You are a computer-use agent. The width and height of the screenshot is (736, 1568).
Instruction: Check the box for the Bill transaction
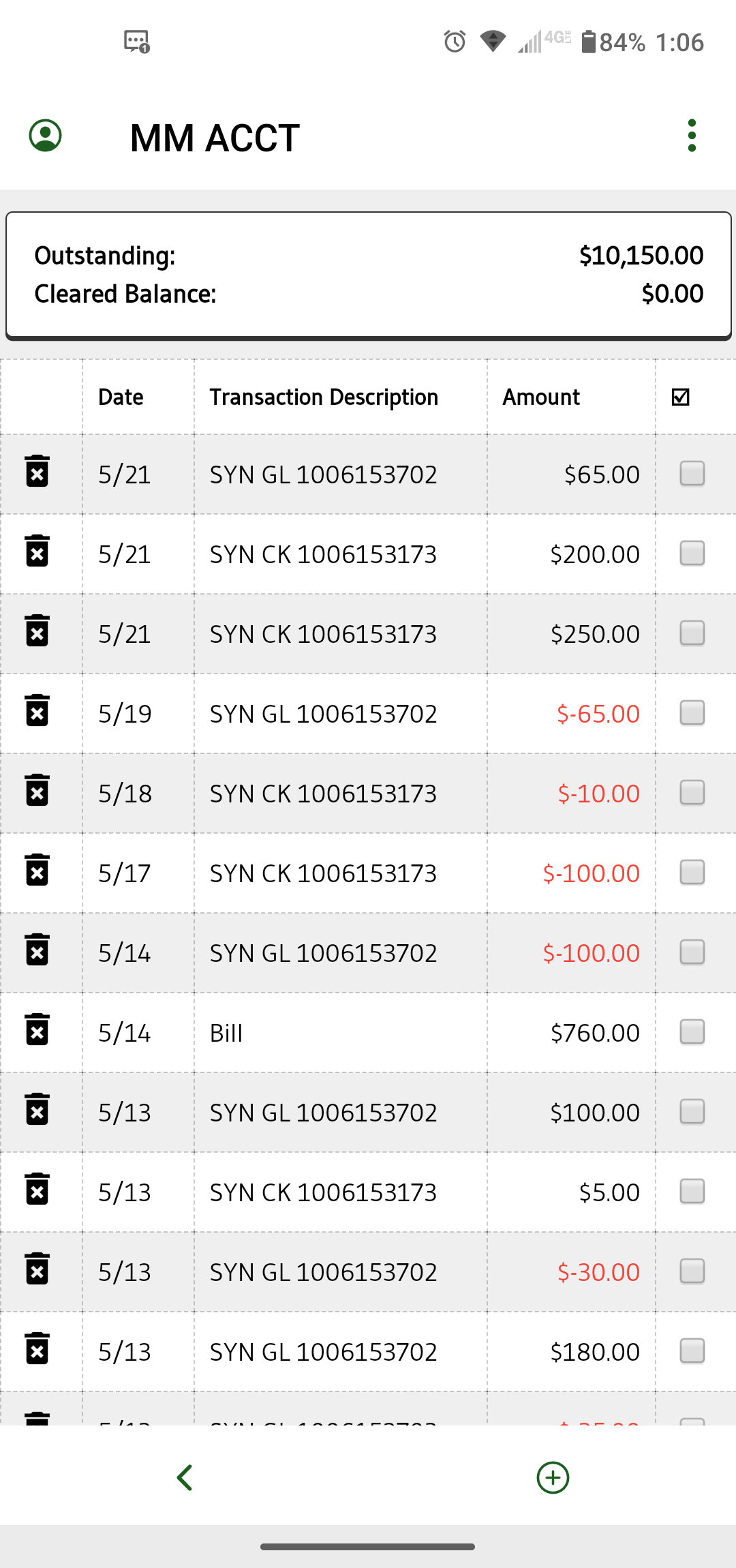(x=692, y=1032)
